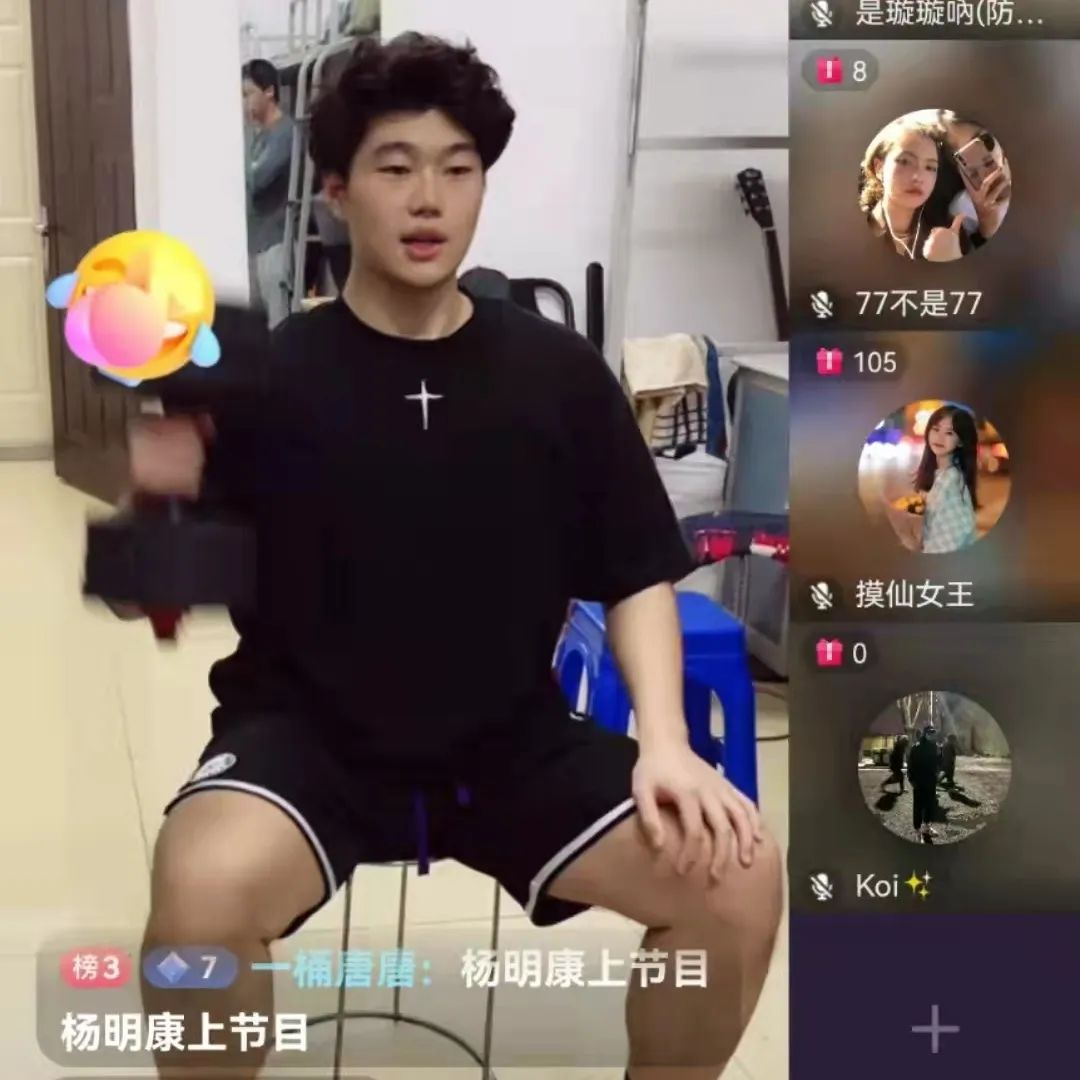
Task: Open the profile of guest Koi
Action: coord(934,768)
